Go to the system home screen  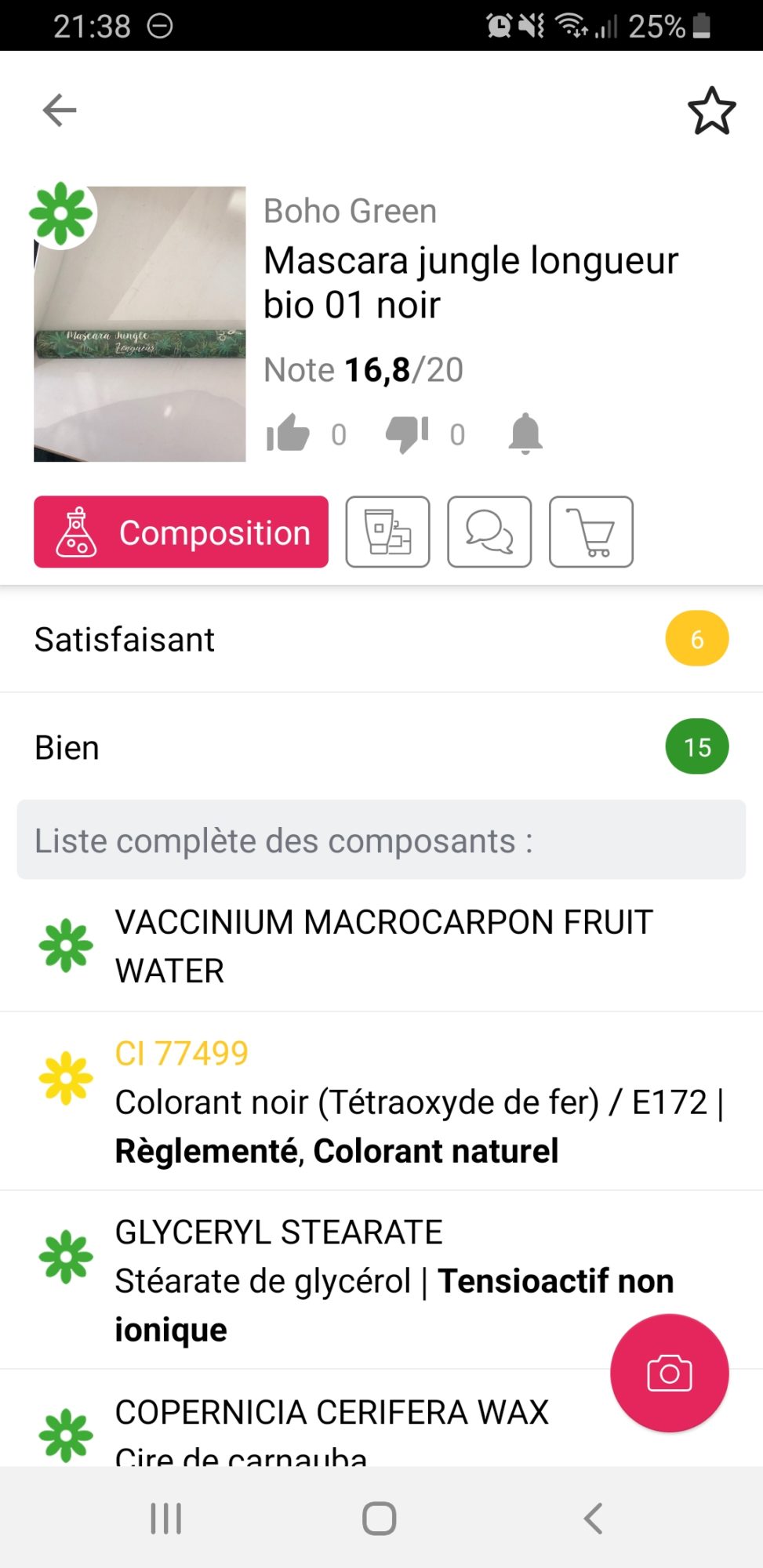pos(380,1519)
